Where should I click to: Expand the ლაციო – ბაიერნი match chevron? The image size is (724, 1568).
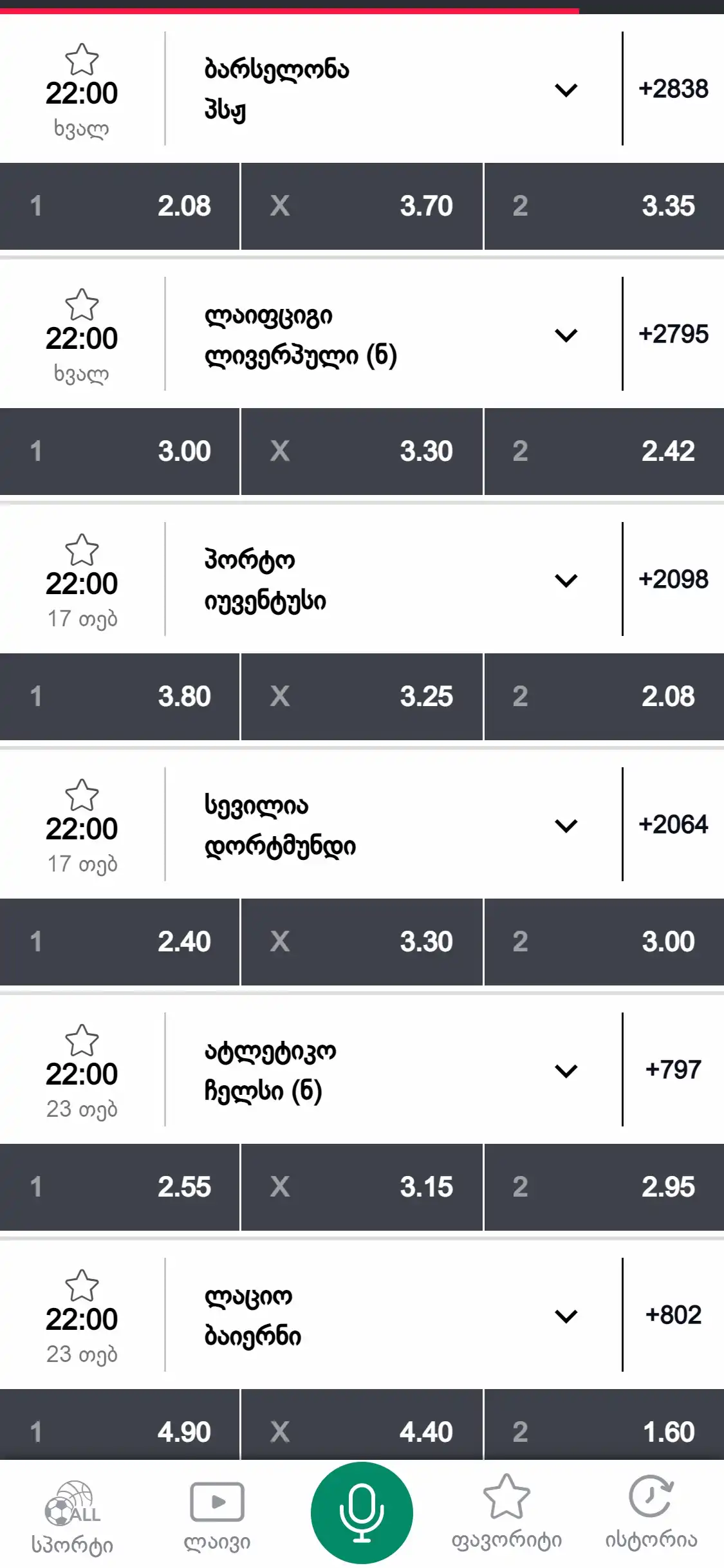[x=566, y=1316]
